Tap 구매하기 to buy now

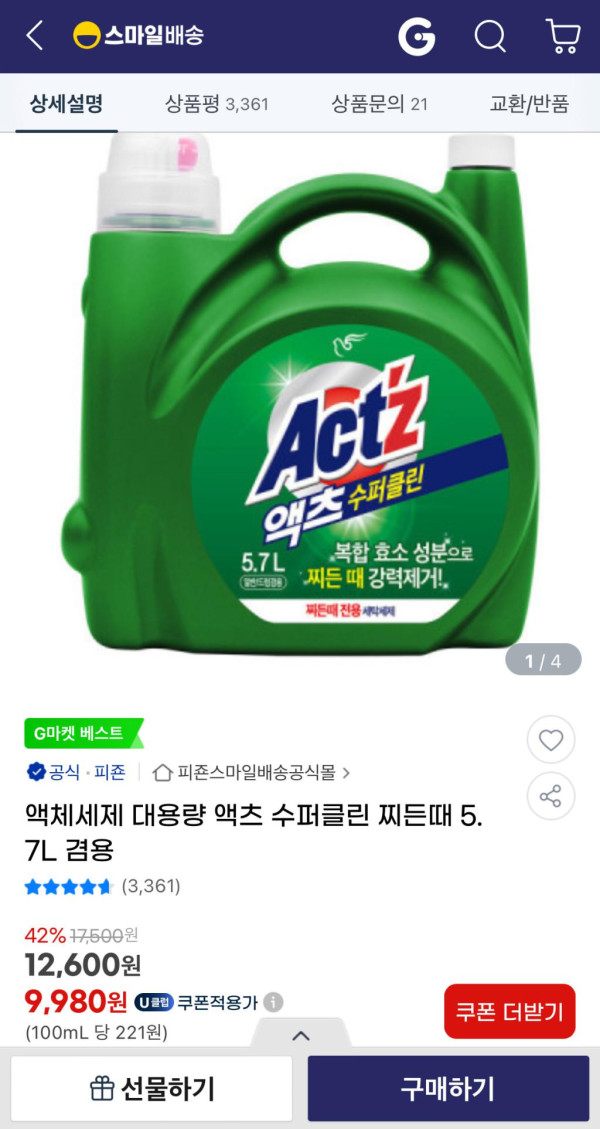(448, 1088)
